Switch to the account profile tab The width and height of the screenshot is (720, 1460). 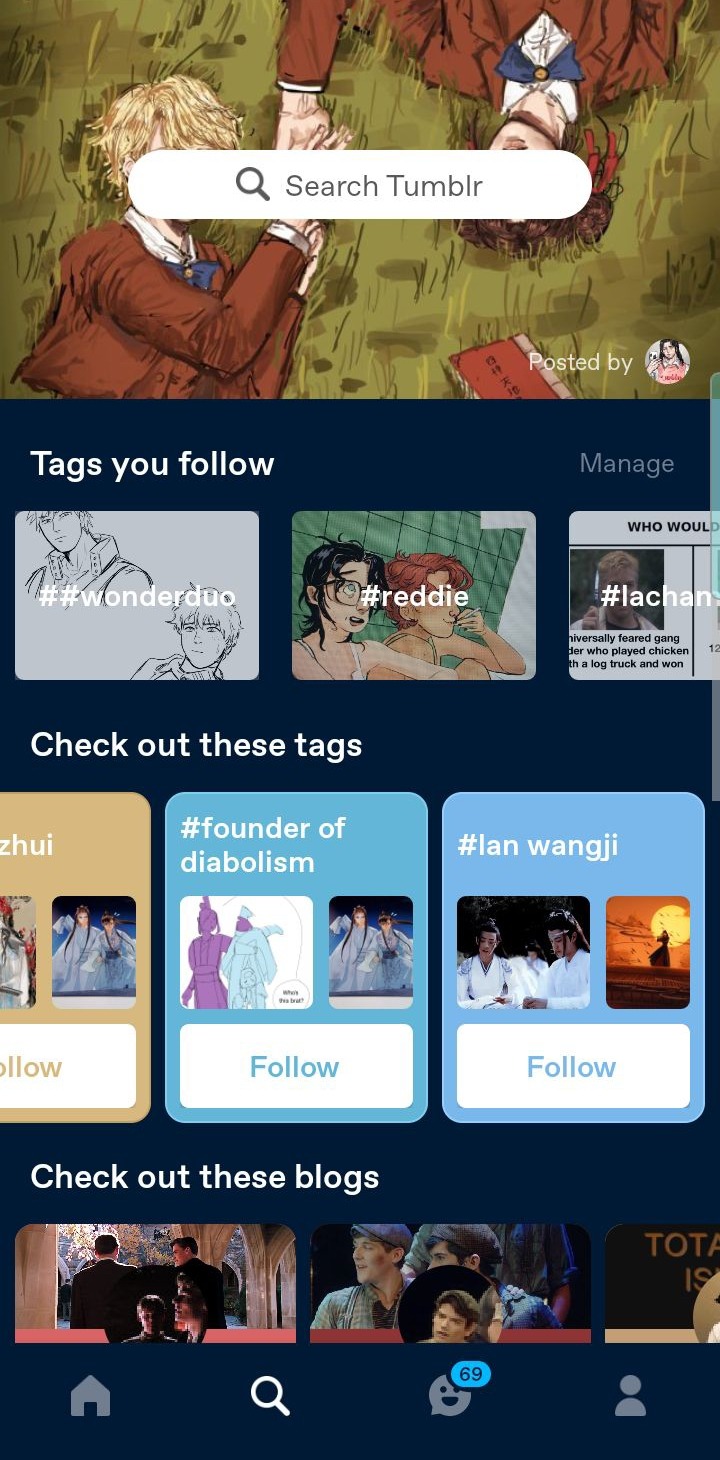point(630,1395)
